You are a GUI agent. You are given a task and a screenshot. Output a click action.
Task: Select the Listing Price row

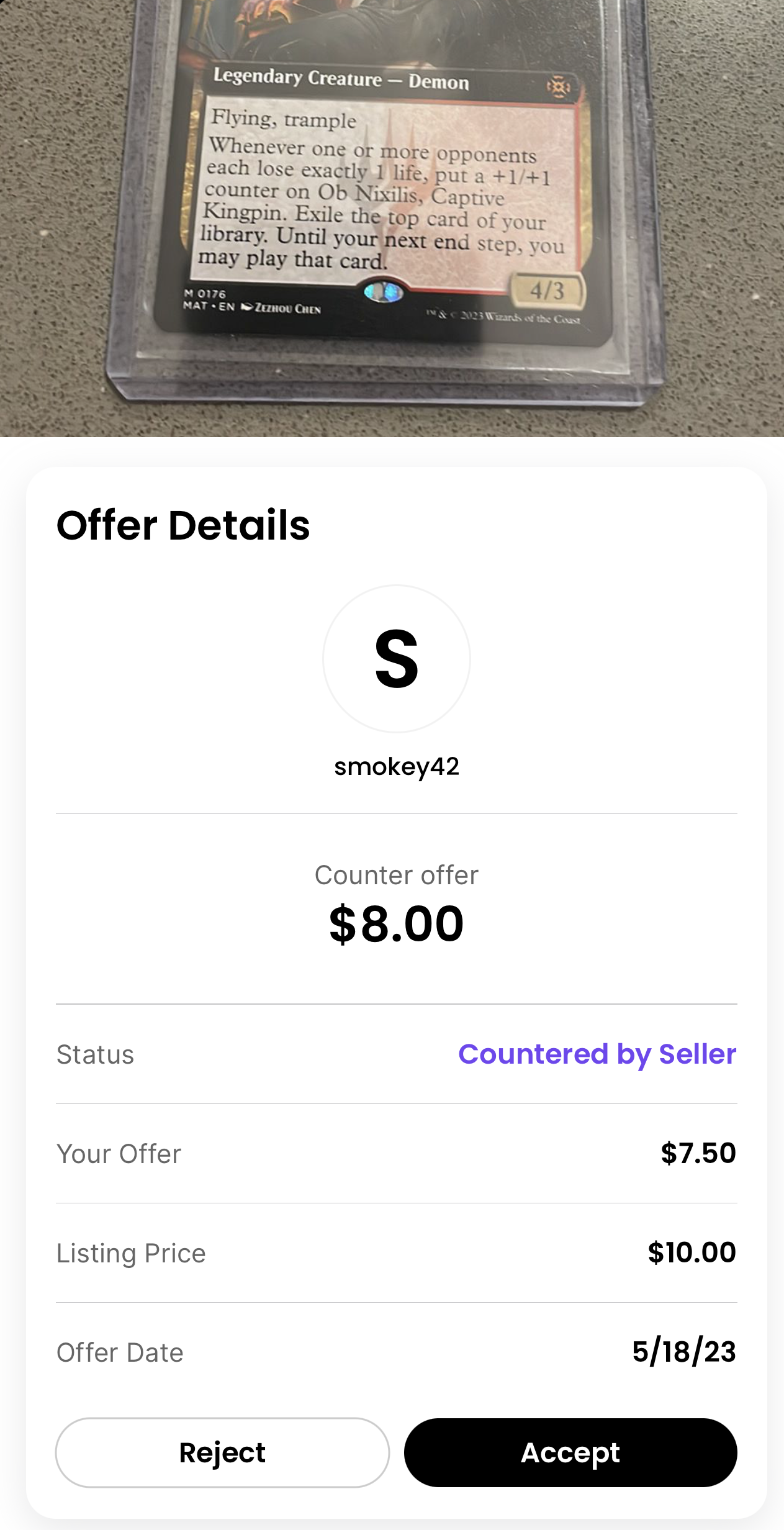click(397, 1252)
